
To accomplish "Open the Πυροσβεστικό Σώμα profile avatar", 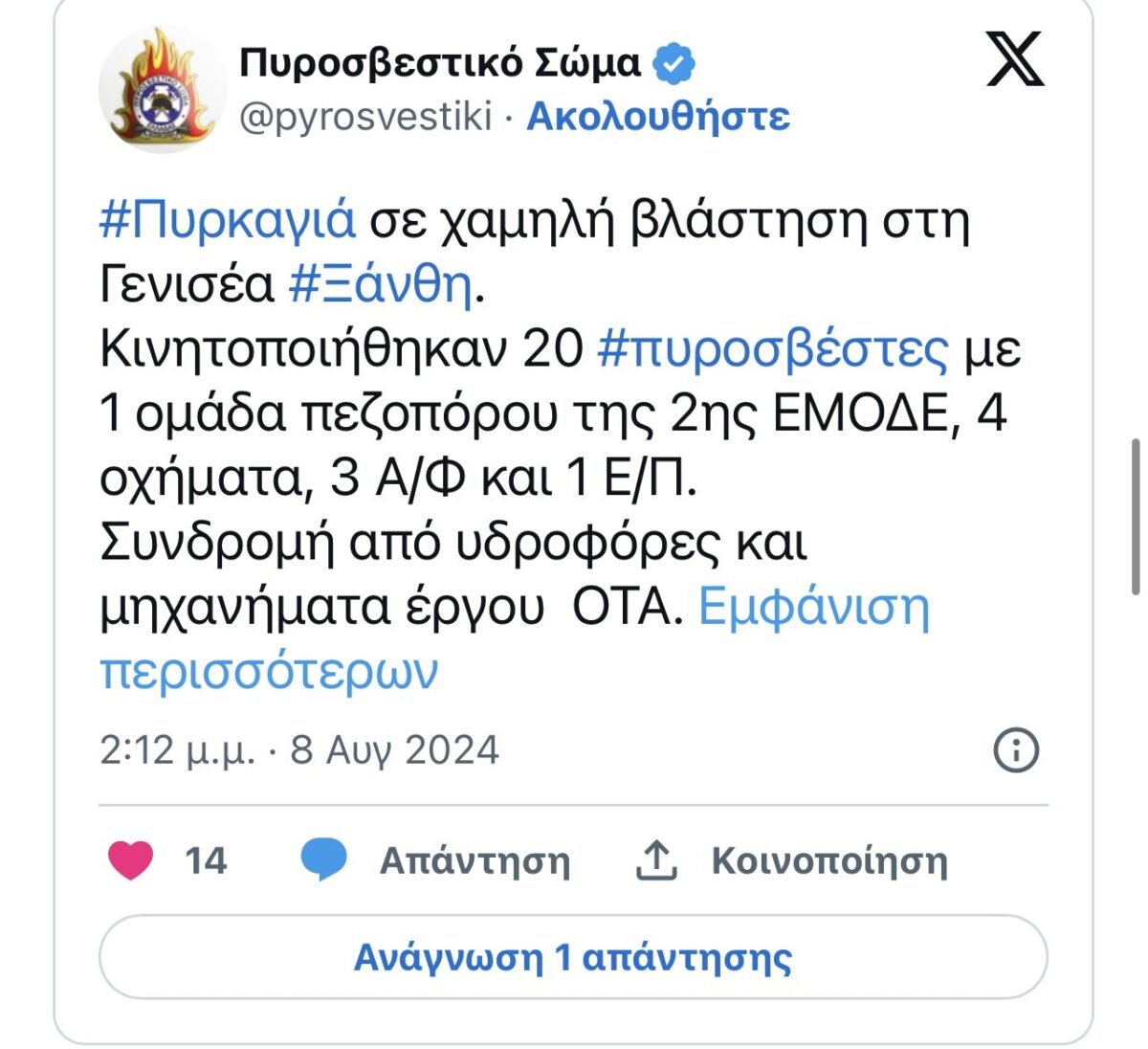I will point(161,90).
